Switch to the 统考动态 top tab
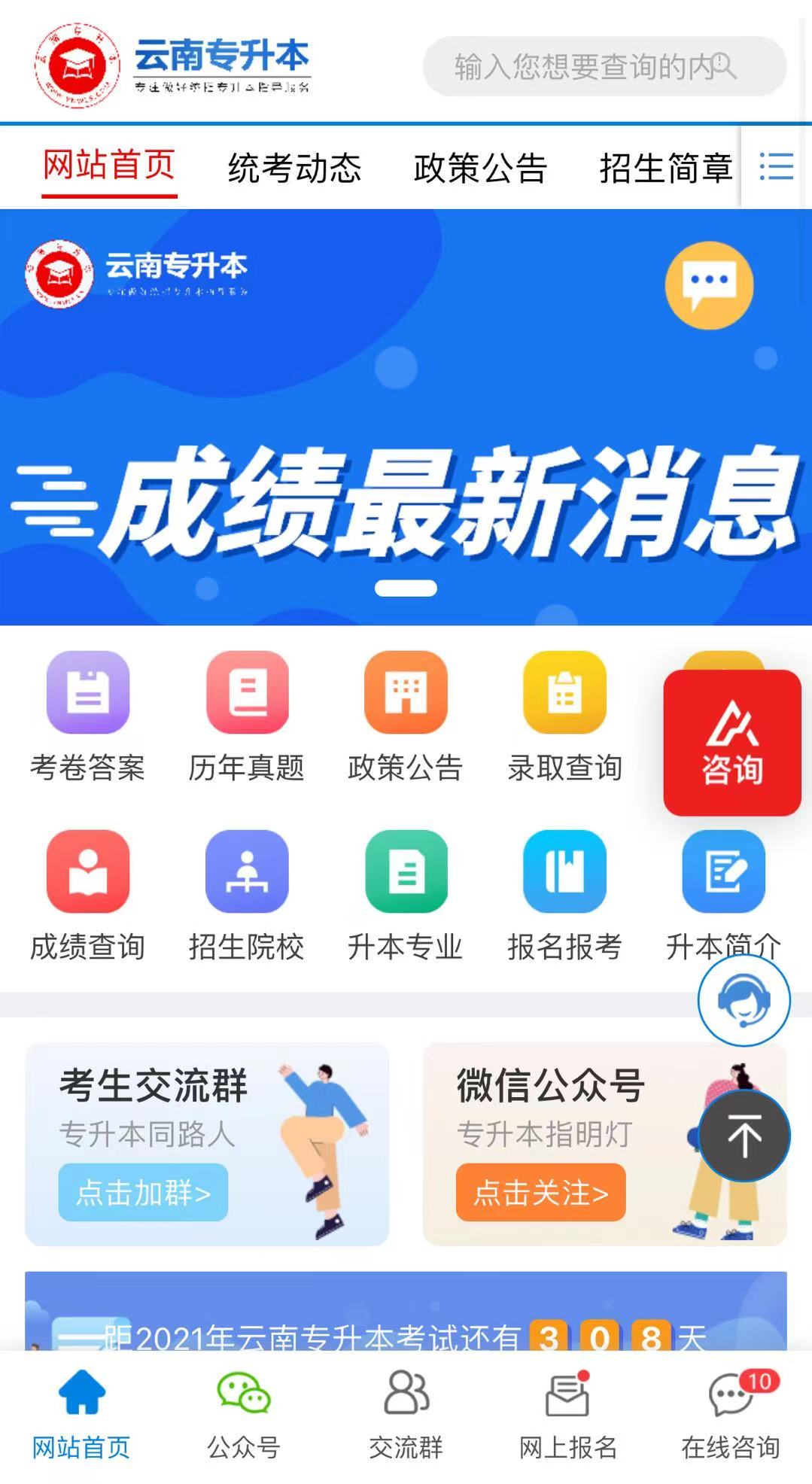Image resolution: width=812 pixels, height=1484 pixels. point(294,167)
